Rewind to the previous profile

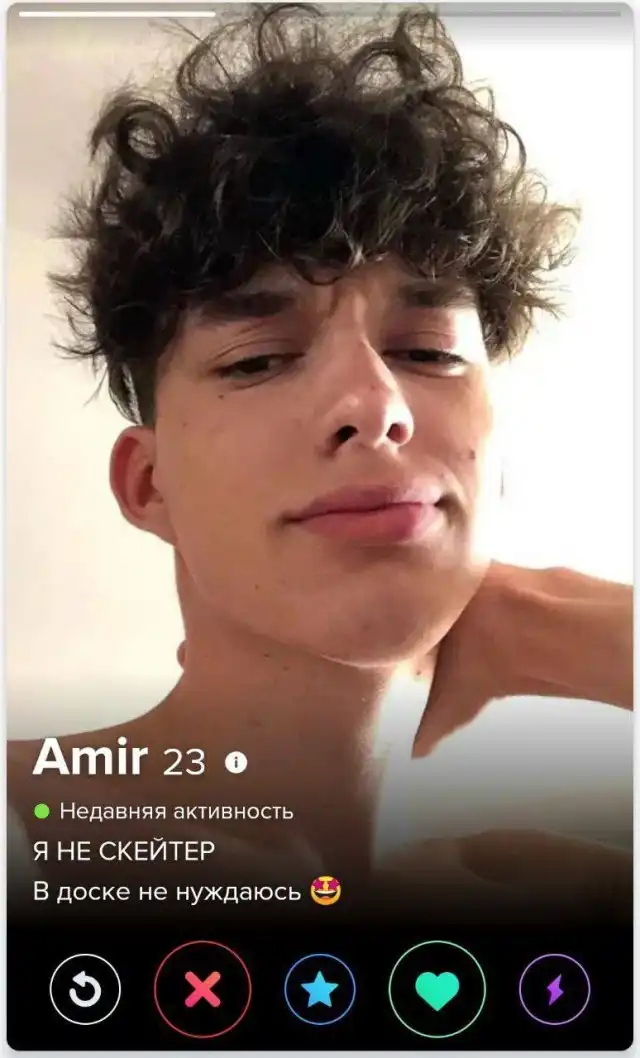click(x=85, y=989)
